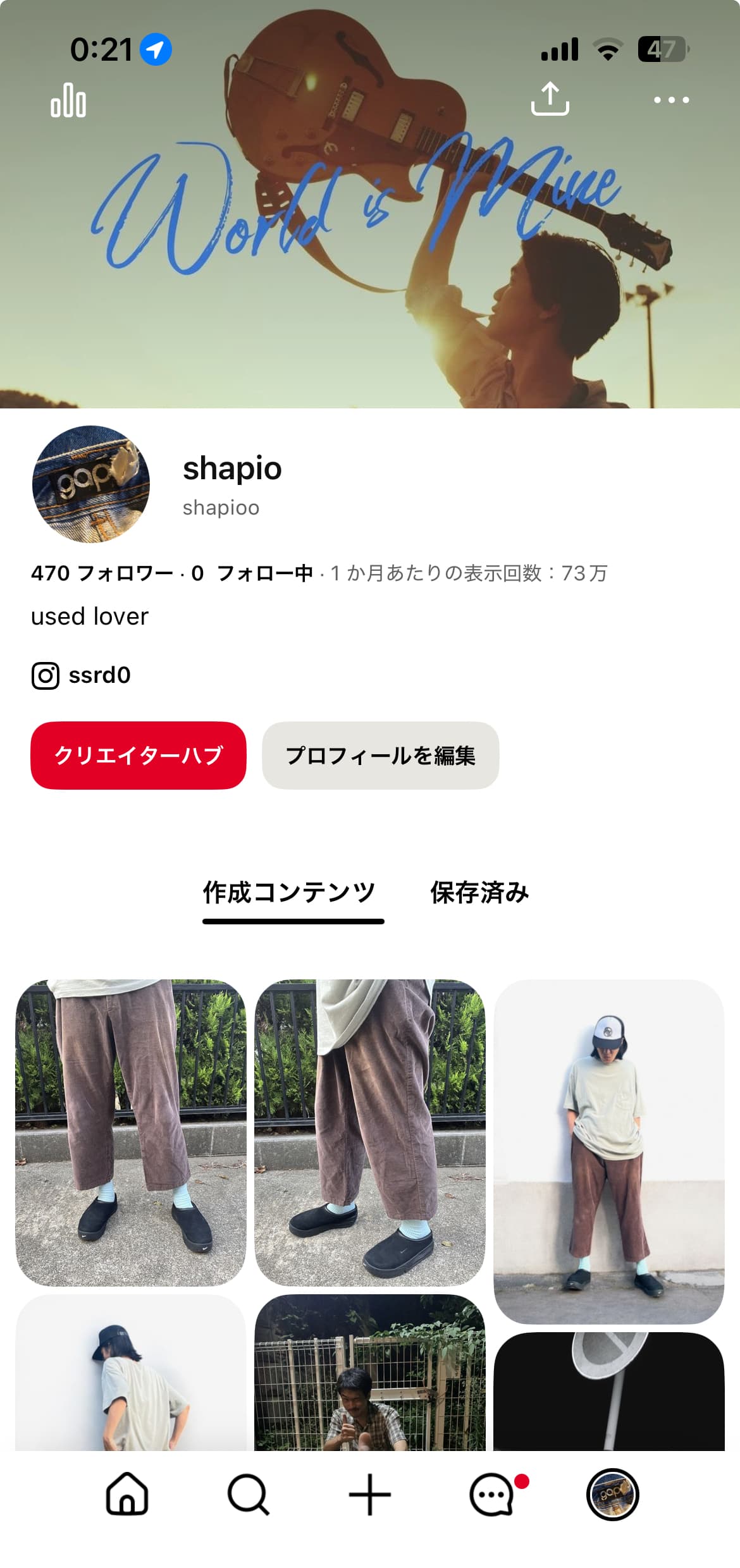Open search from the bottom bar

(x=248, y=1495)
